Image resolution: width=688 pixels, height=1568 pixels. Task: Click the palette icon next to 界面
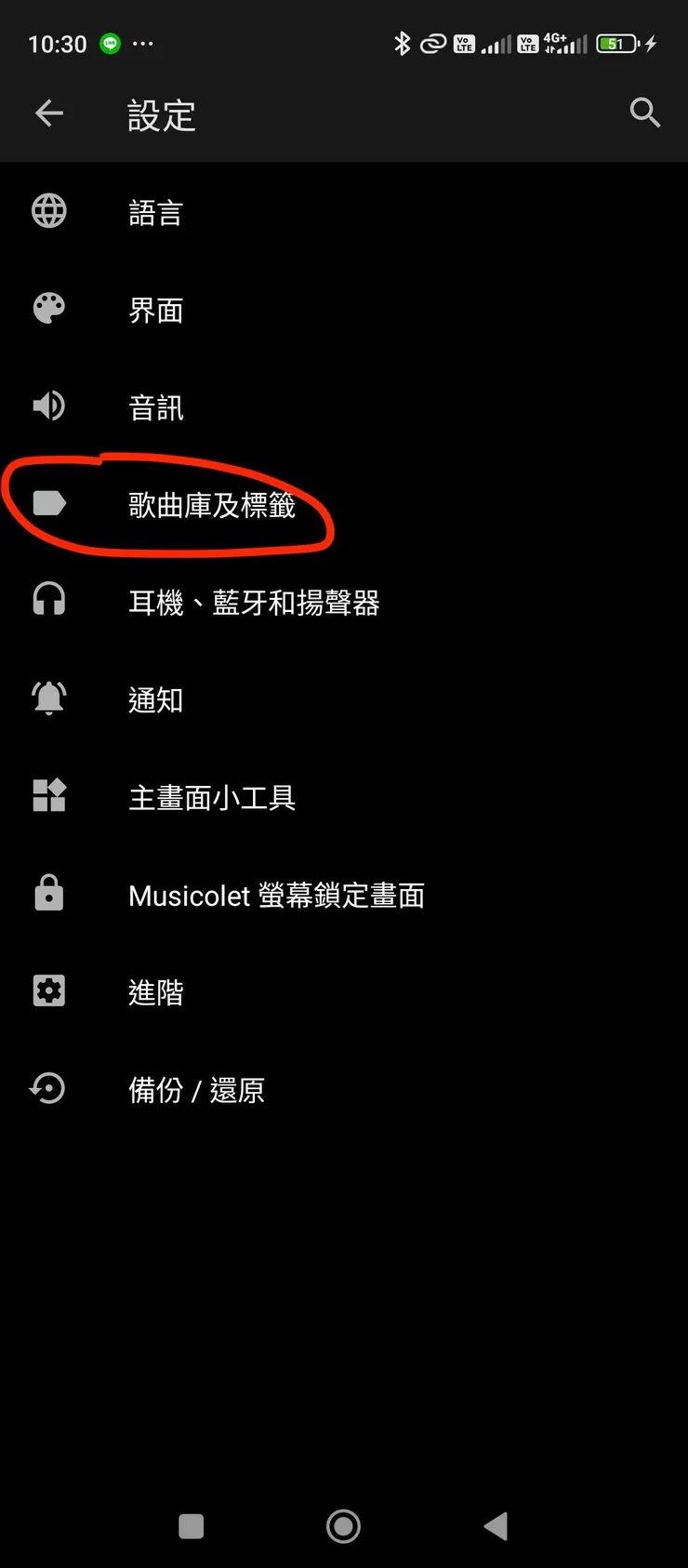click(x=47, y=309)
